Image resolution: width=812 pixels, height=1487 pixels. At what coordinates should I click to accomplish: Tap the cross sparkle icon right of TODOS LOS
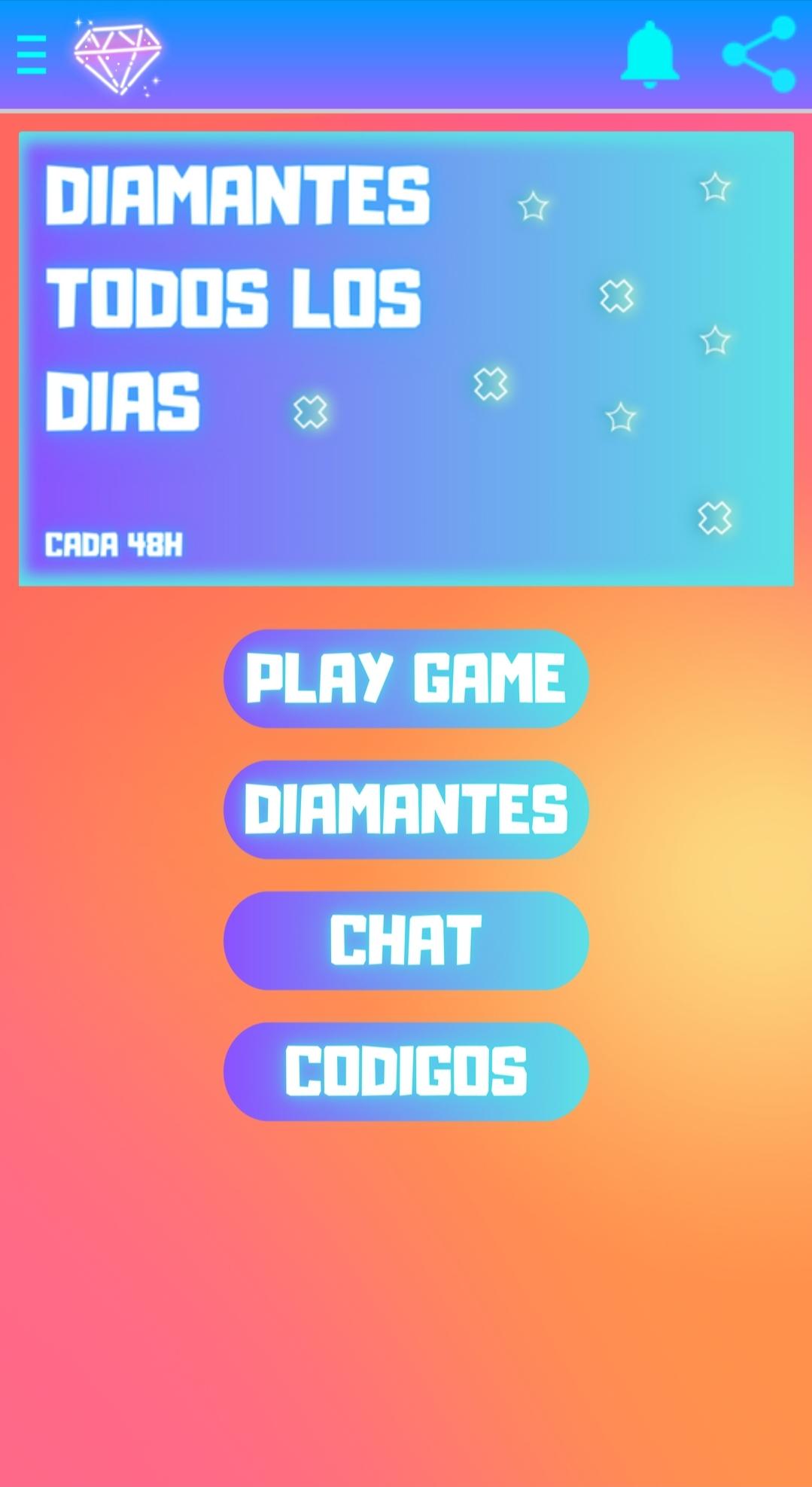(x=615, y=297)
